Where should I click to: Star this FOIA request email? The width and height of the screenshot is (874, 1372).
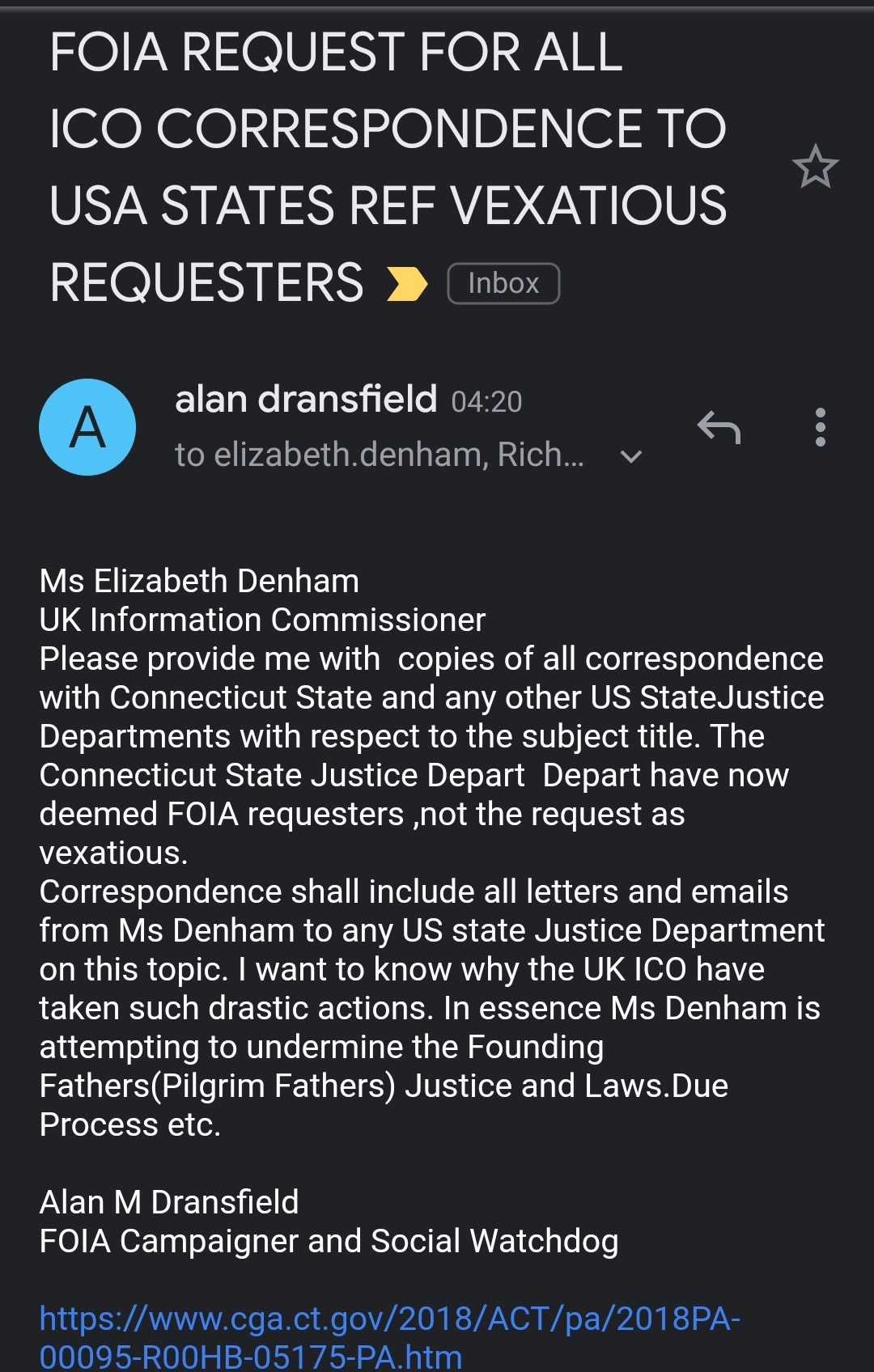(x=815, y=167)
